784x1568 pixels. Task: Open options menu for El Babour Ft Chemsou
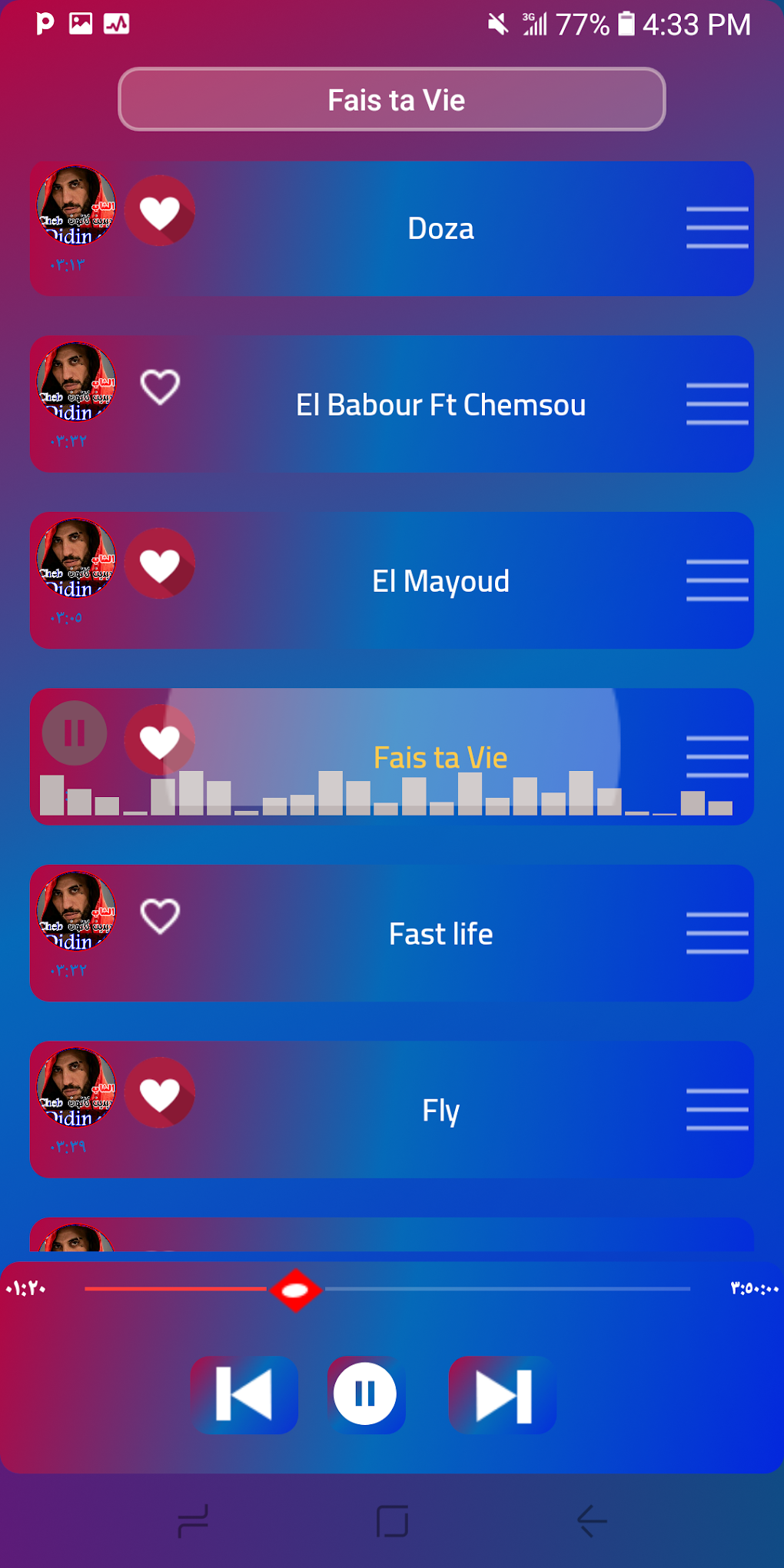click(x=716, y=404)
